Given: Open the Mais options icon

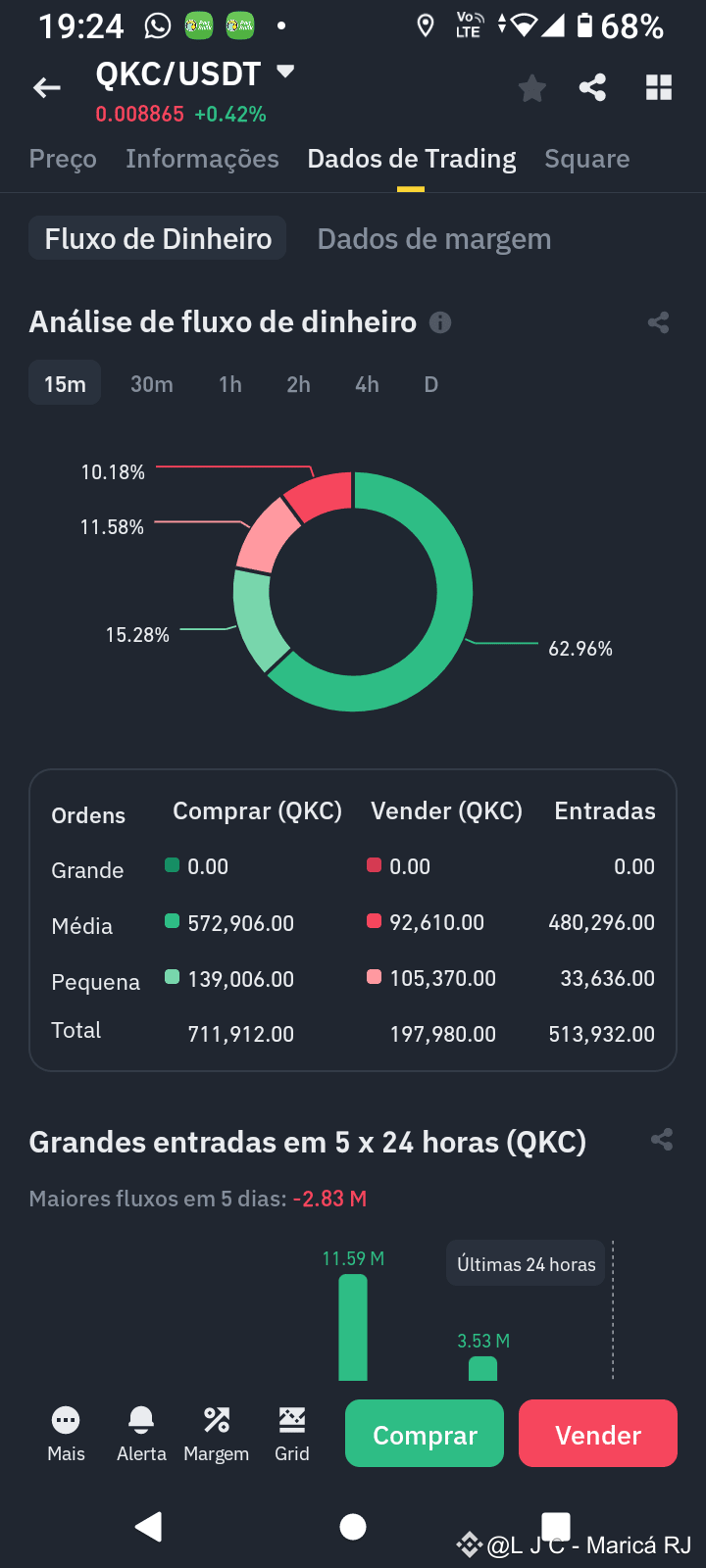Looking at the screenshot, I should tap(66, 1433).
